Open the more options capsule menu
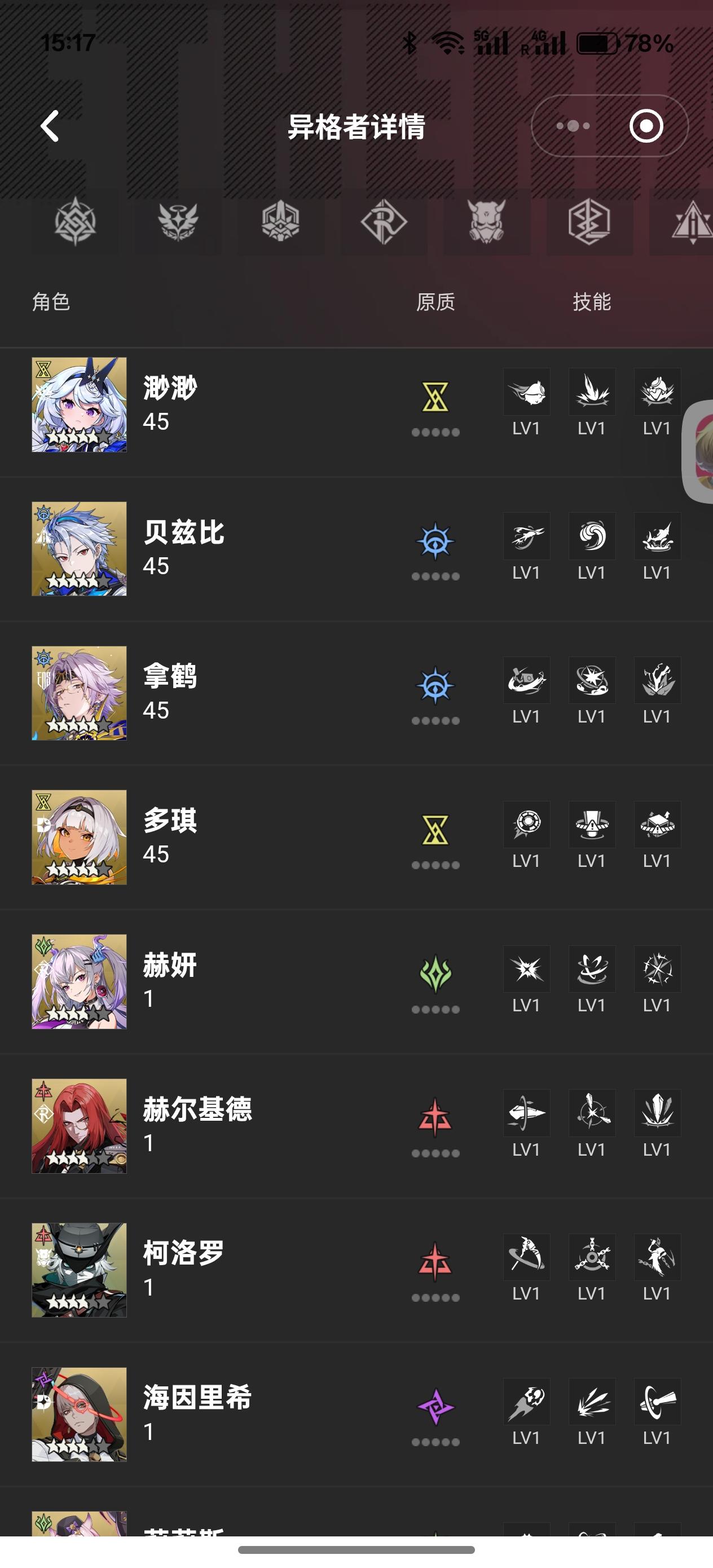 (573, 125)
